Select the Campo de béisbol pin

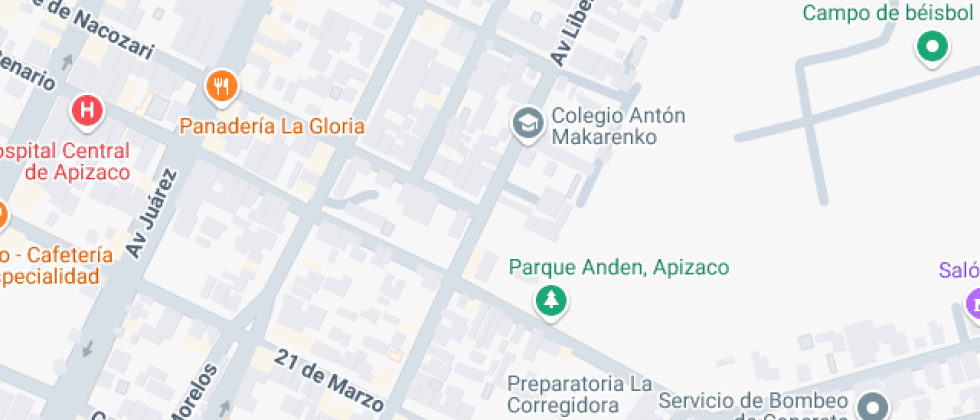[932, 46]
